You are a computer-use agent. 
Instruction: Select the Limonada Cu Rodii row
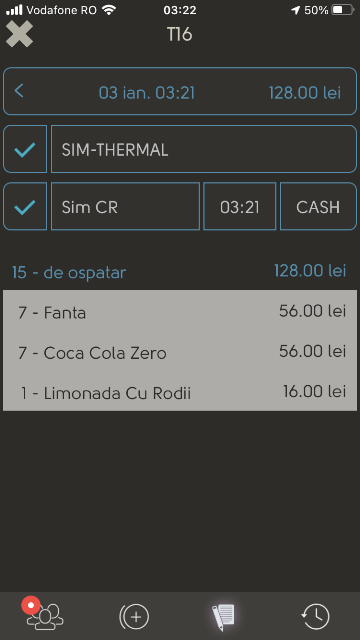click(x=180, y=392)
